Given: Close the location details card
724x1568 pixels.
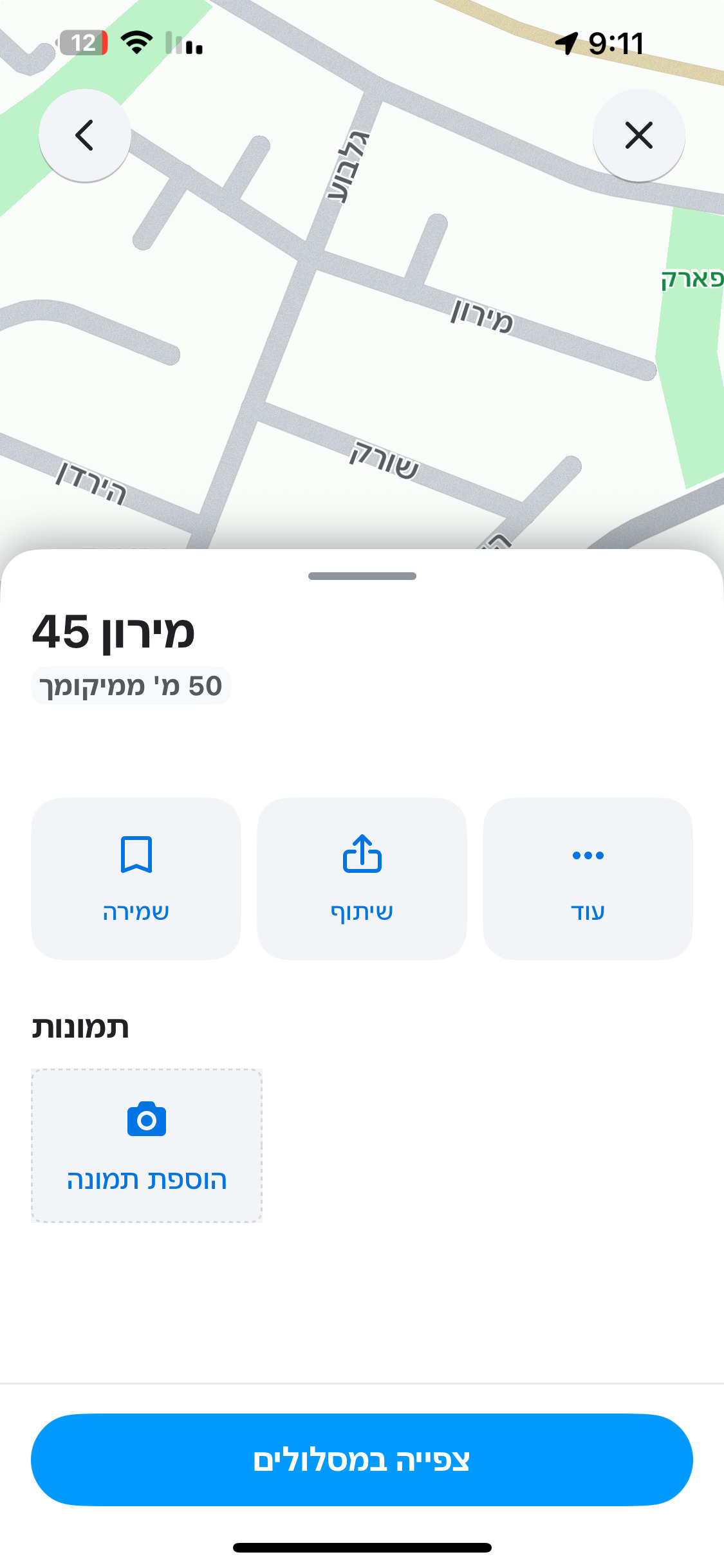Looking at the screenshot, I should coord(638,135).
